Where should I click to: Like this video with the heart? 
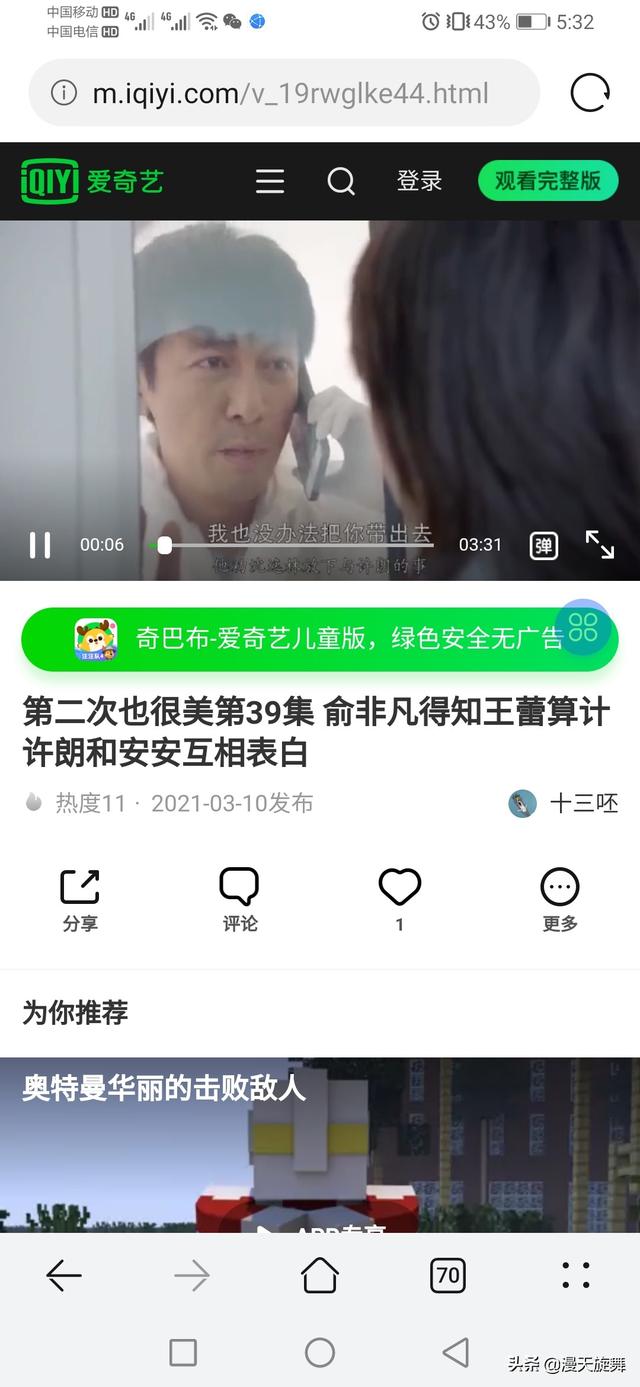[399, 888]
